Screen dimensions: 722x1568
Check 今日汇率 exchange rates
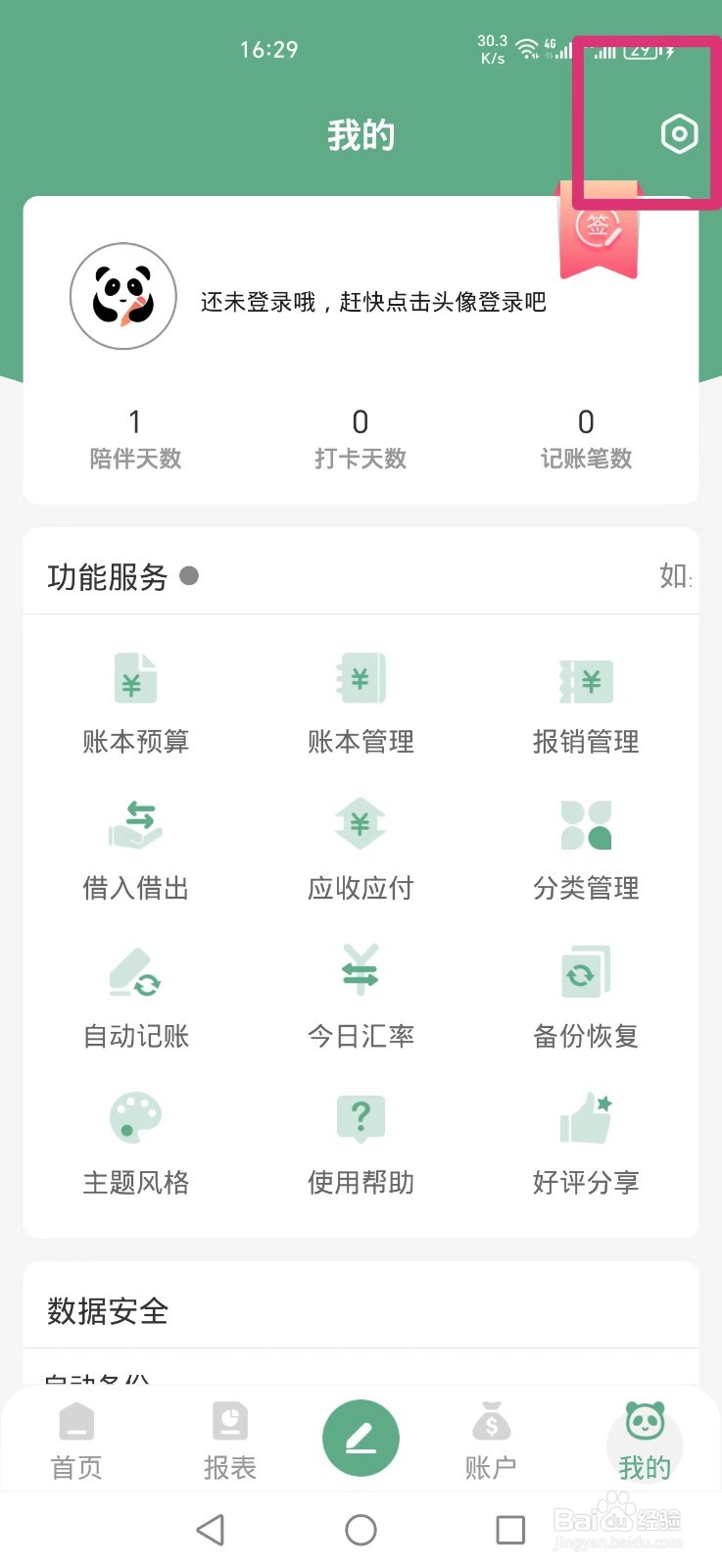(x=361, y=997)
